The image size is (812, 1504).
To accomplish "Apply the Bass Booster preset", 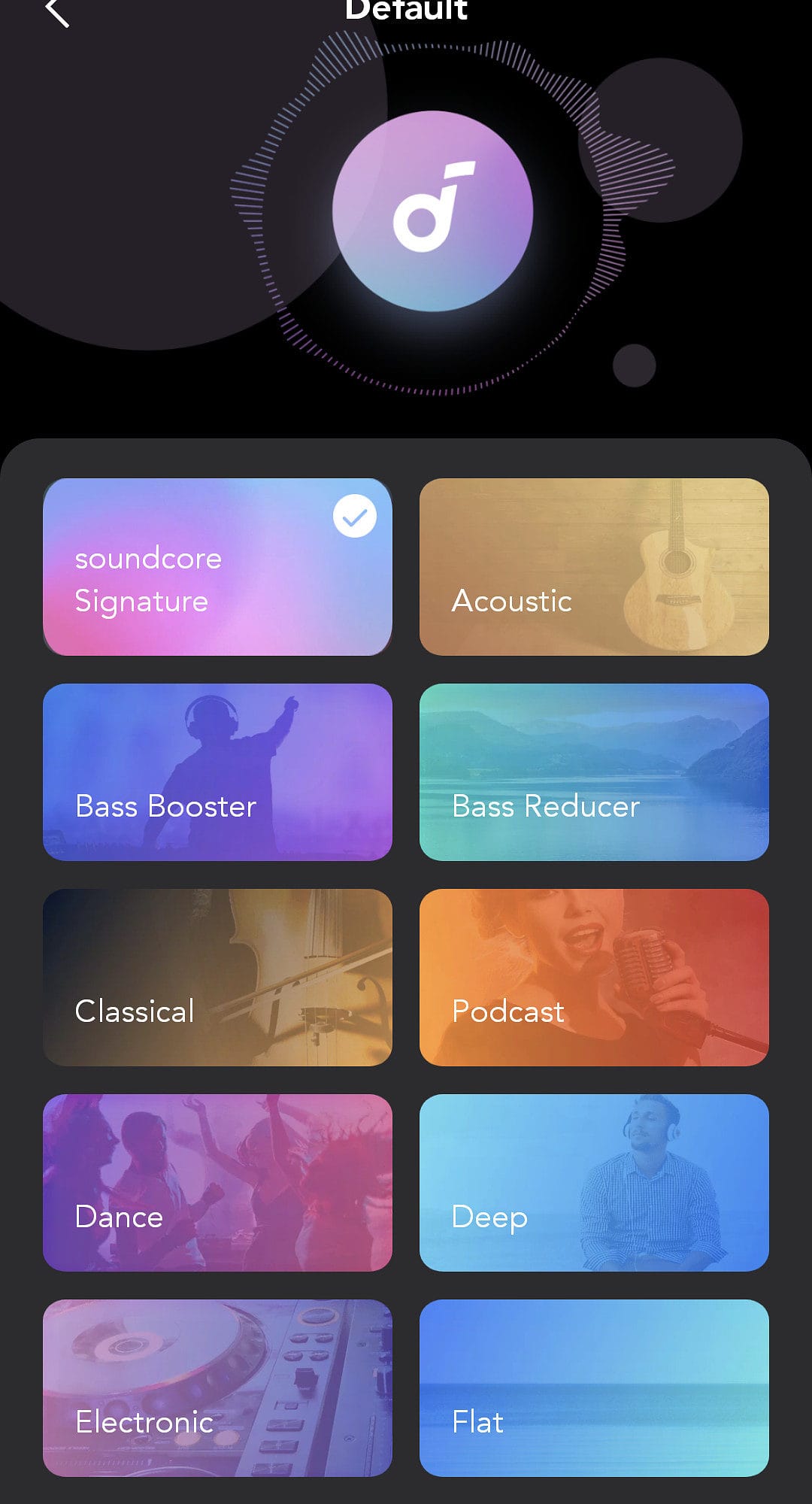I will pos(217,772).
